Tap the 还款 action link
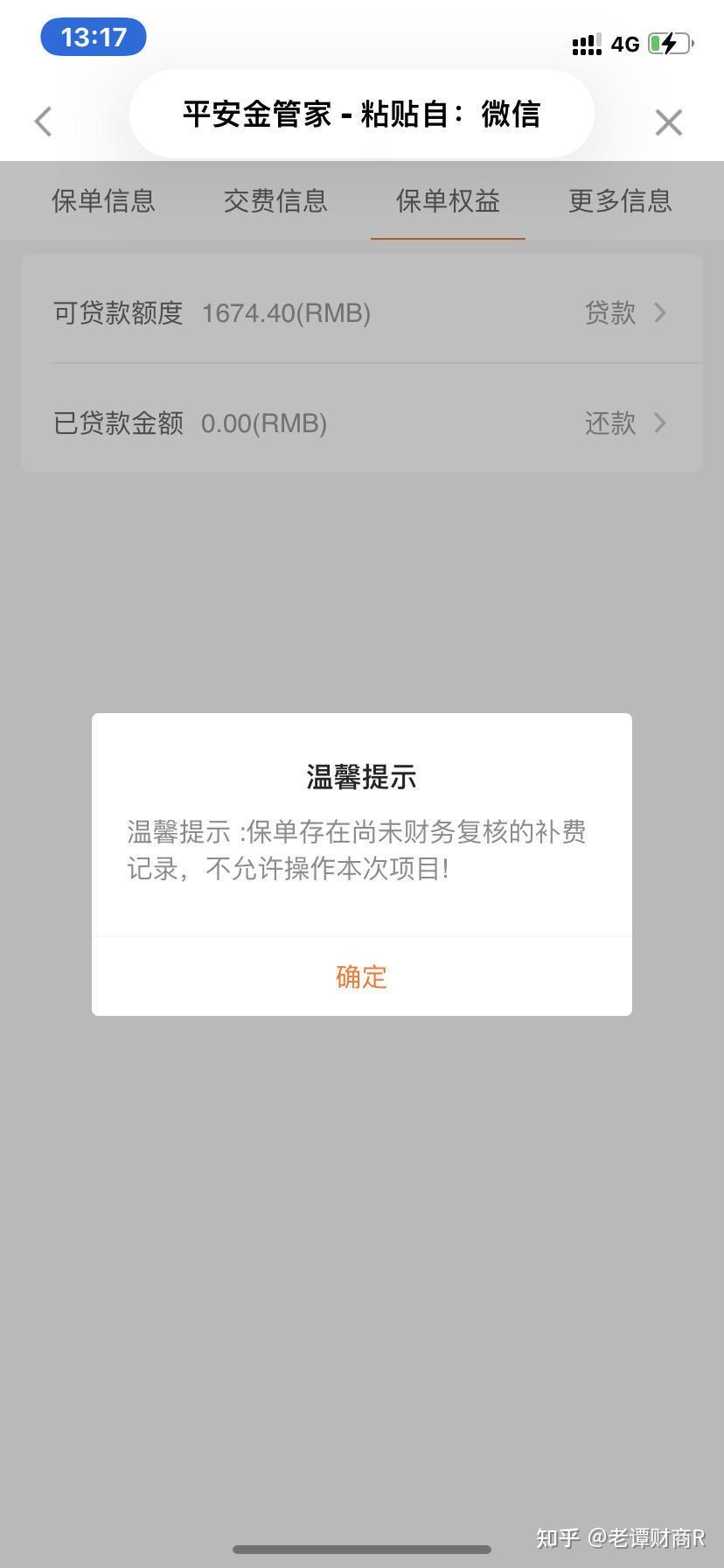Screen dimensions: 724x1568 point(609,423)
